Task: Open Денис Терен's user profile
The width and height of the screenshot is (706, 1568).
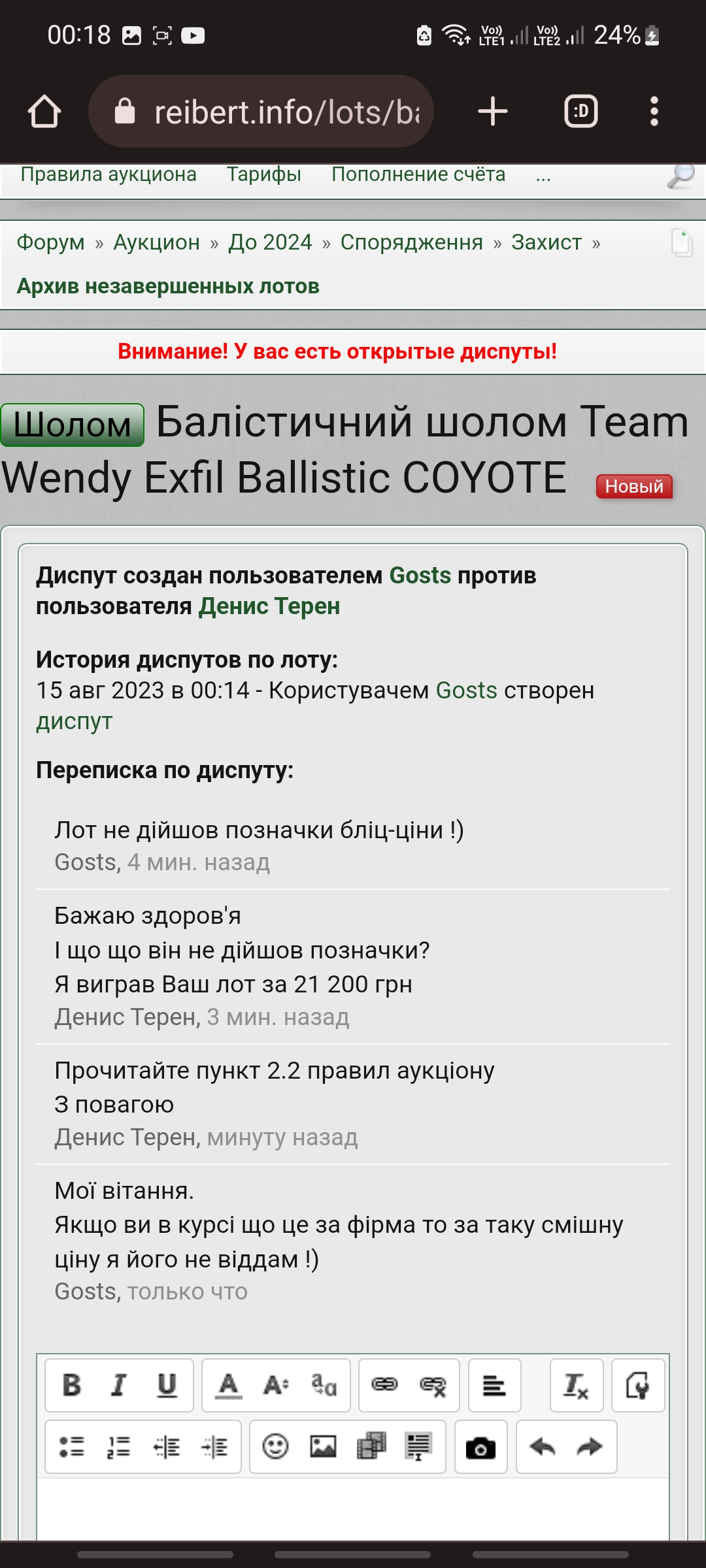Action: coord(269,606)
